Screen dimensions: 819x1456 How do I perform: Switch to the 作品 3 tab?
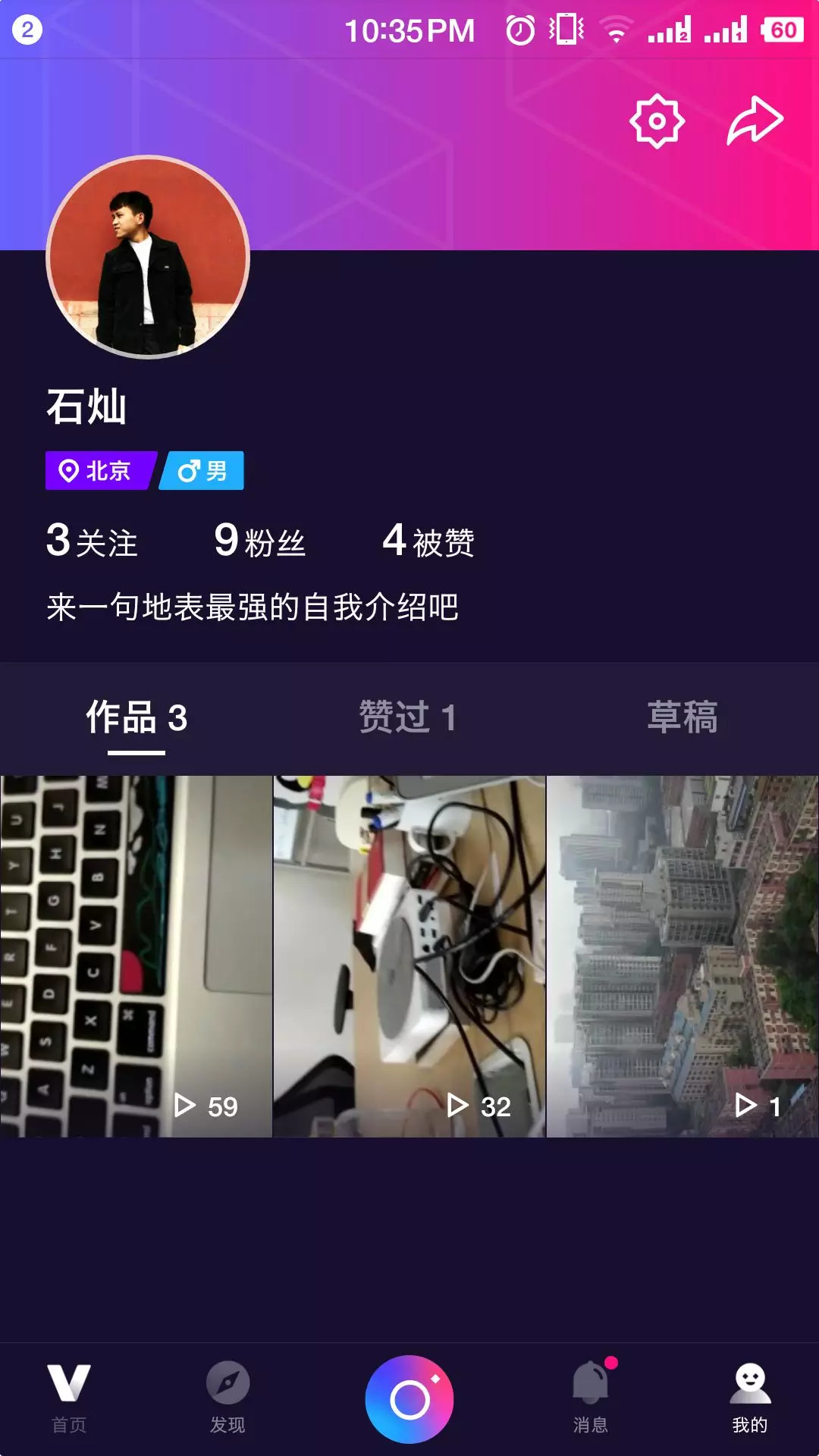click(136, 717)
